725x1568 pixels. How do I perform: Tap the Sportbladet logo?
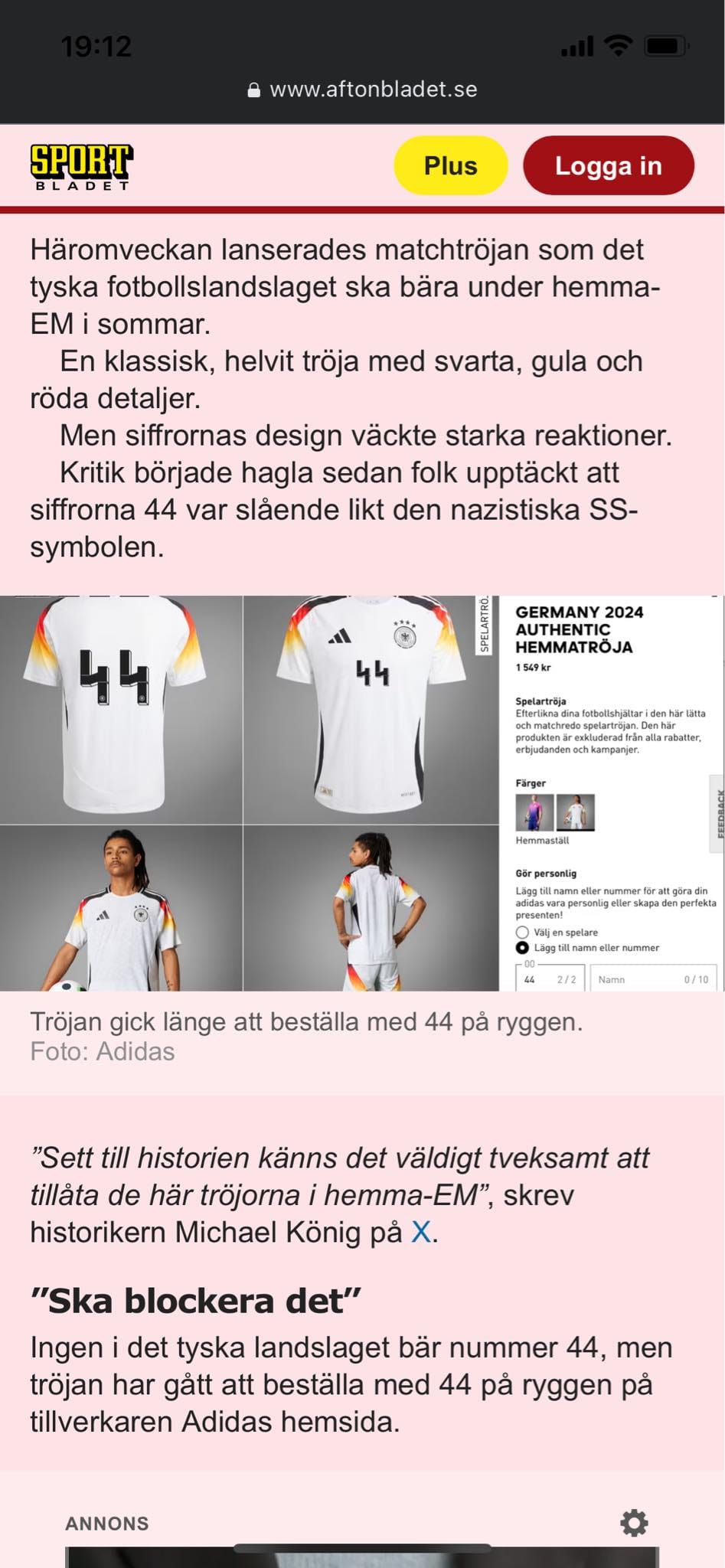tap(79, 166)
